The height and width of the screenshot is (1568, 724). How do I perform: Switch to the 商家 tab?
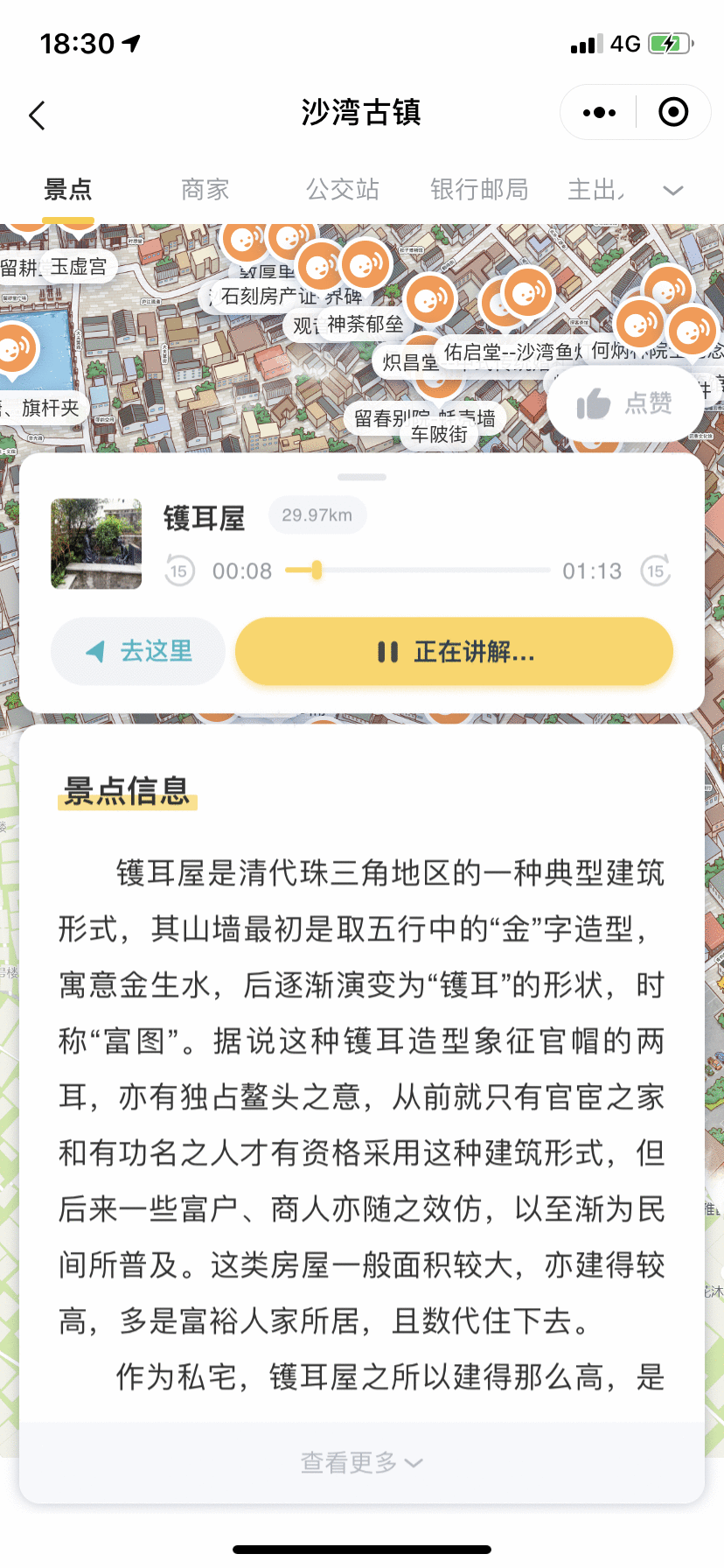(x=205, y=189)
